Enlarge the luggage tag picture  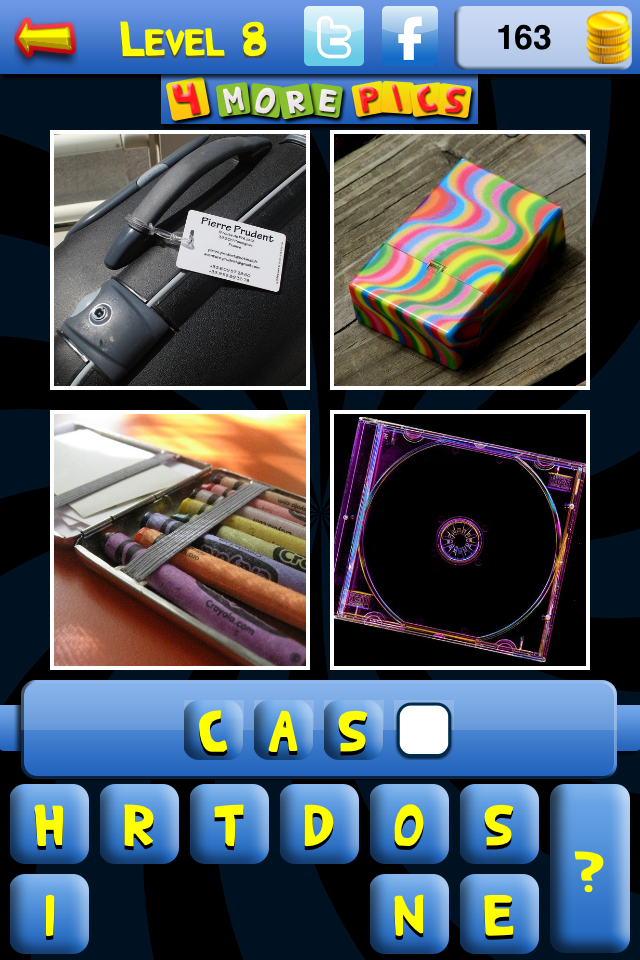pos(180,260)
